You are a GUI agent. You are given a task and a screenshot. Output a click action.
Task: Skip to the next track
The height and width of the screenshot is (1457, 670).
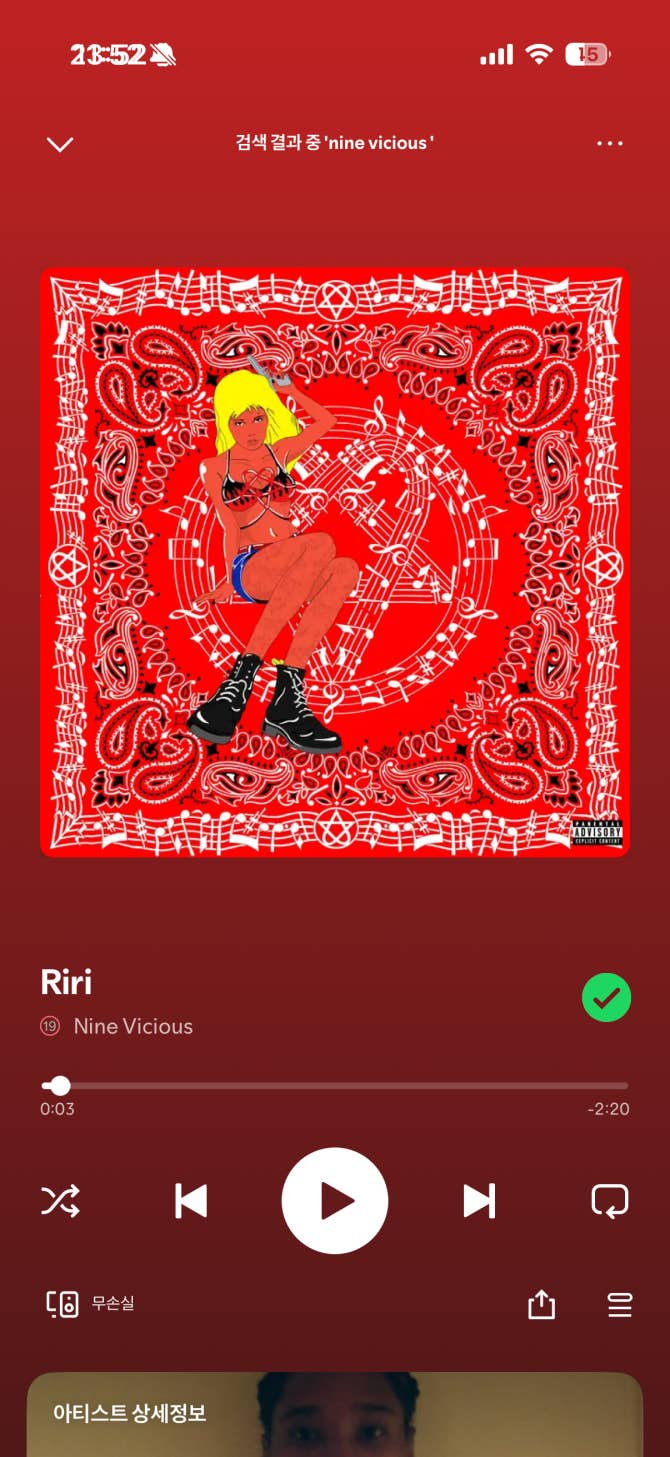479,1200
